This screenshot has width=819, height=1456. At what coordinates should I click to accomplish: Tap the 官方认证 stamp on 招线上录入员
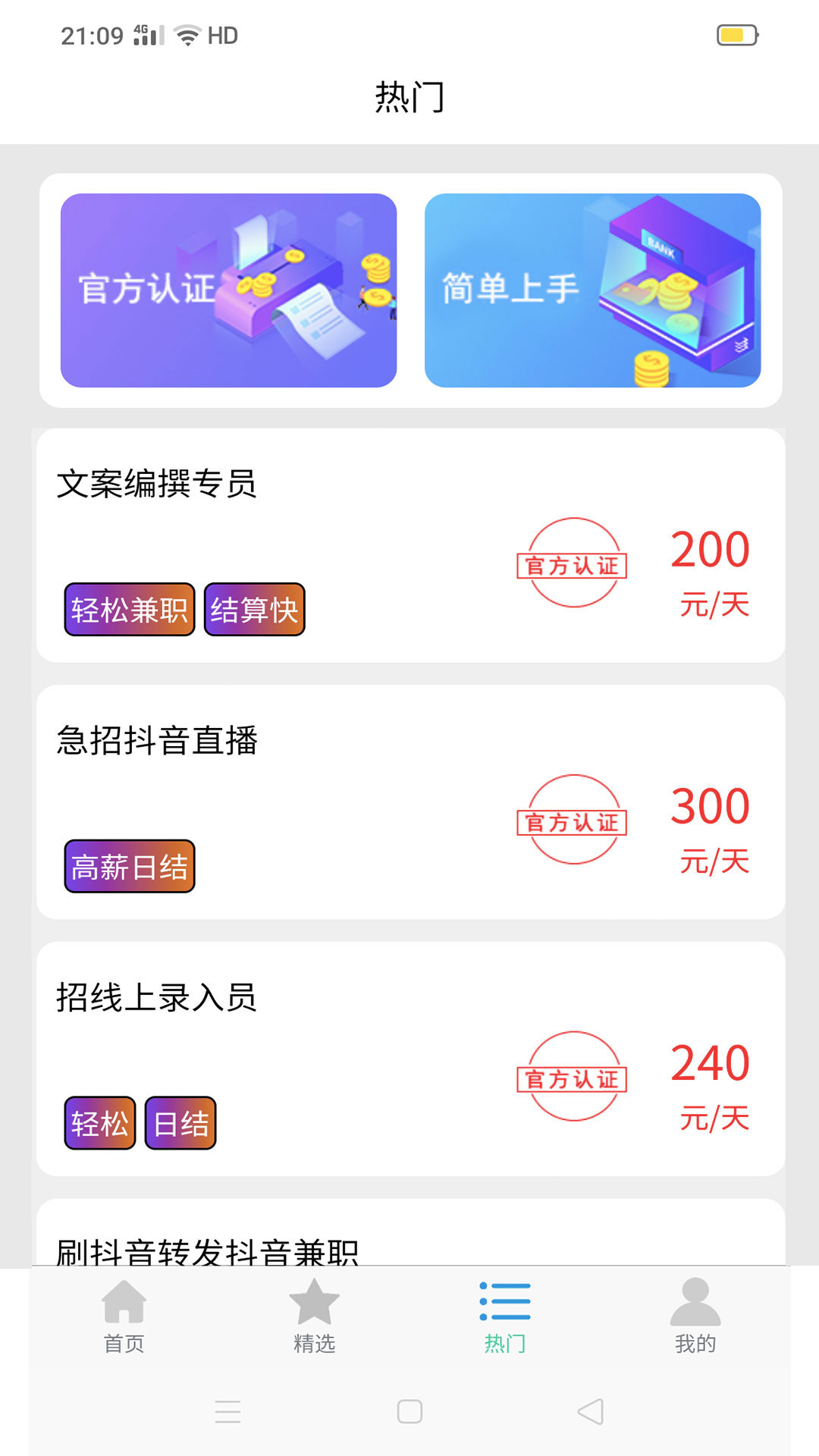[x=573, y=1077]
